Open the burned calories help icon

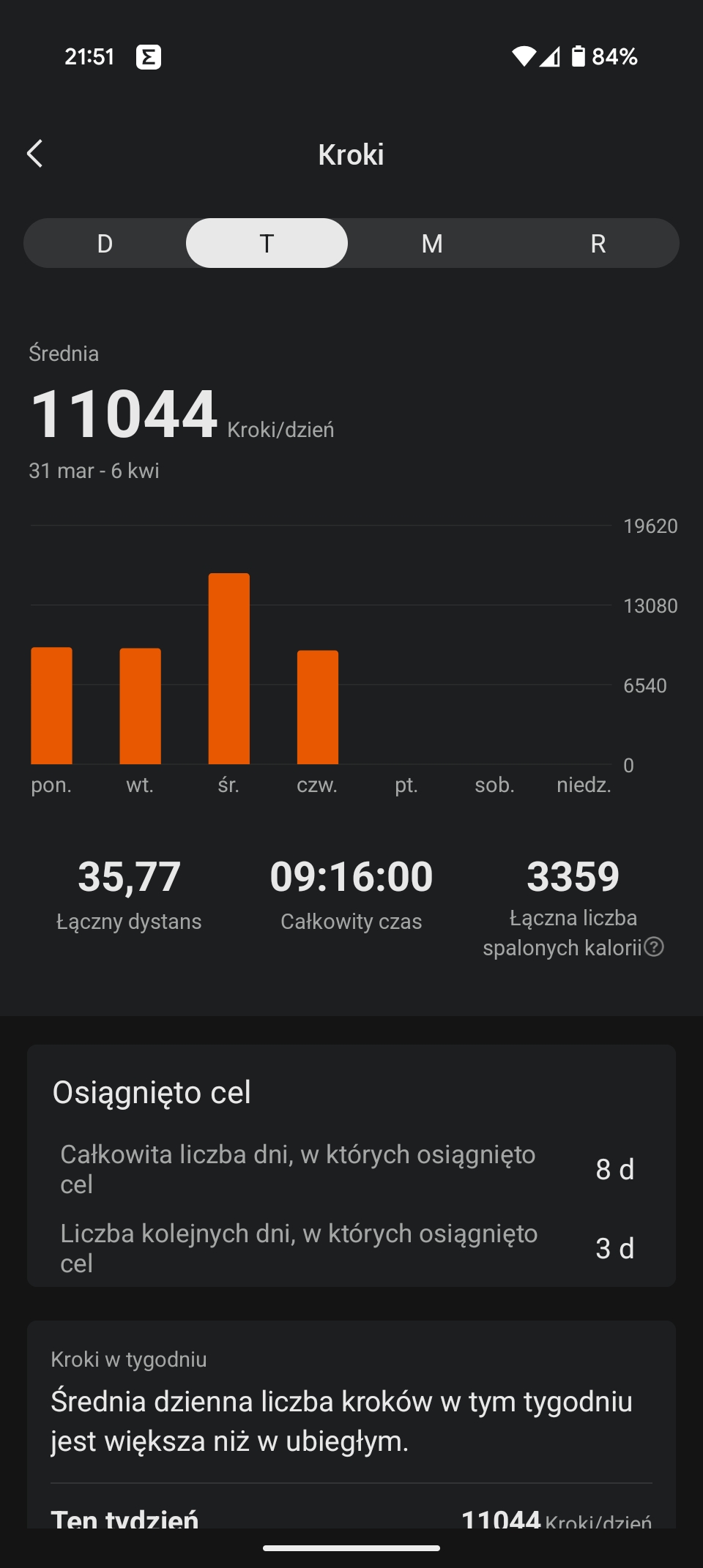click(x=654, y=947)
